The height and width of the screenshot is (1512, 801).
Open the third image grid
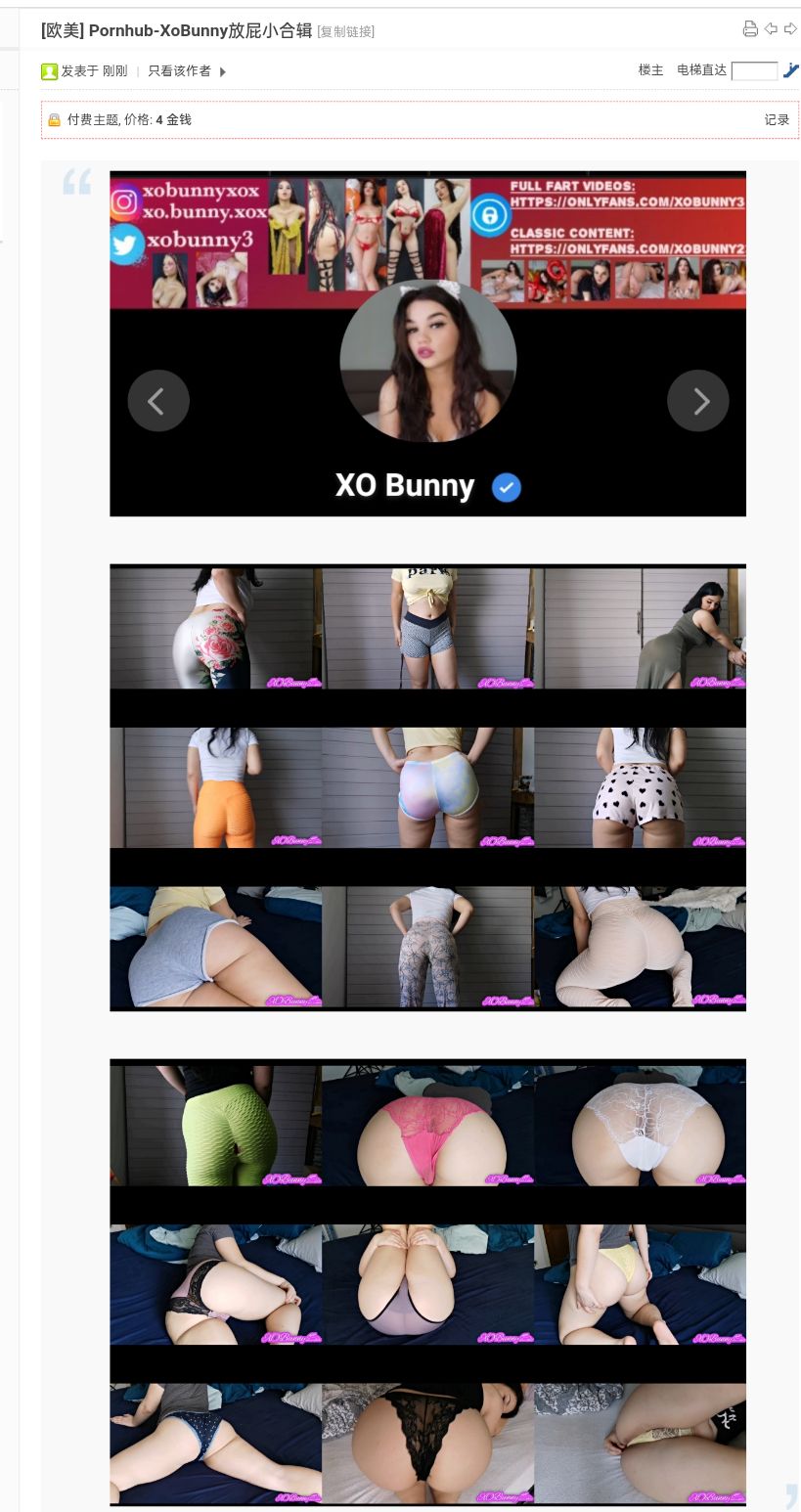pyautogui.click(x=427, y=1282)
